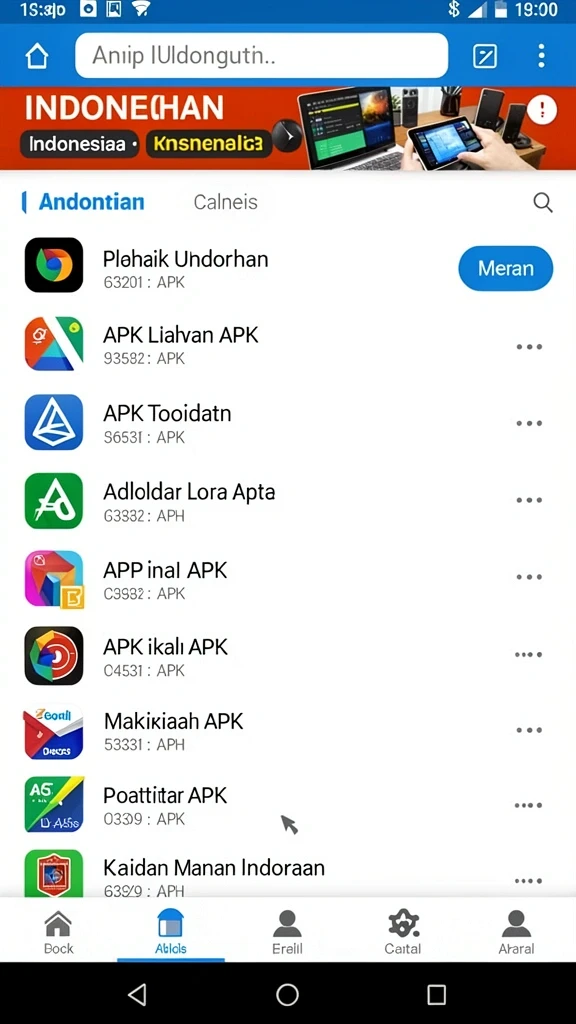576x1024 pixels.
Task: Open the APK Tooidatn app entry
Action: point(288,423)
